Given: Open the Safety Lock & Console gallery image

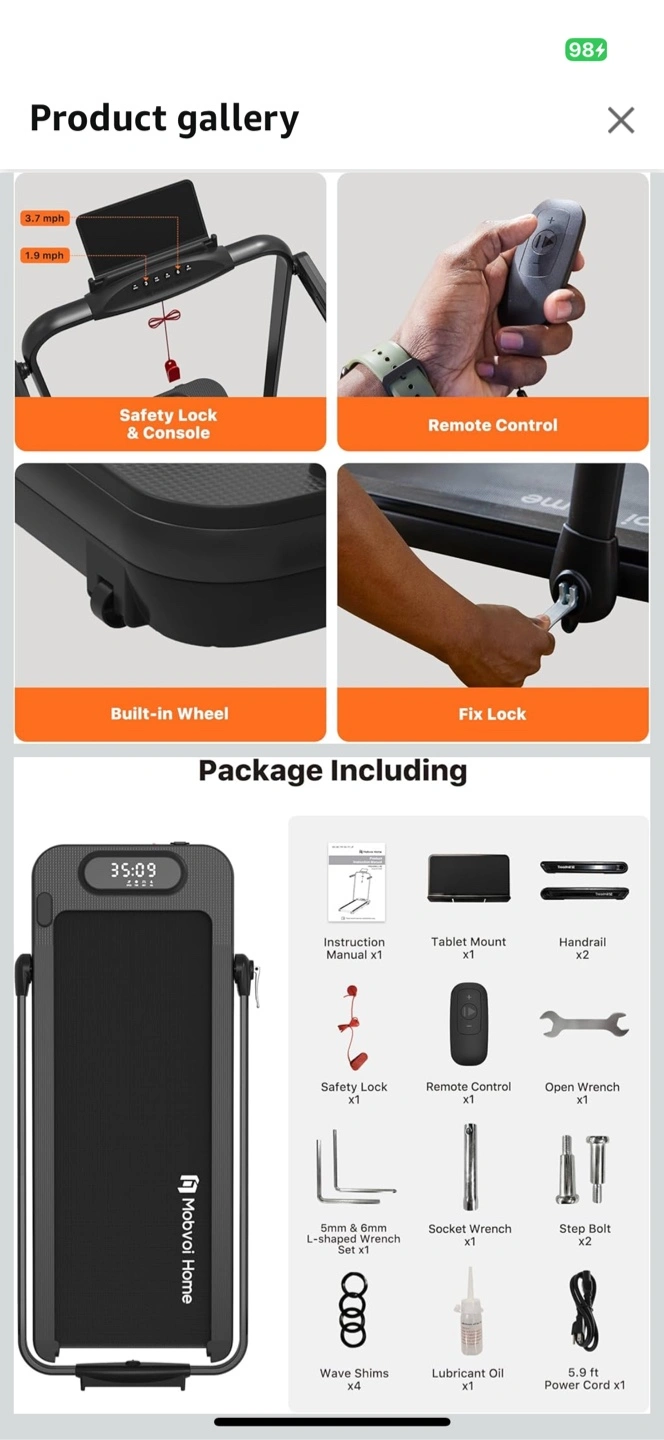Looking at the screenshot, I should click(170, 311).
